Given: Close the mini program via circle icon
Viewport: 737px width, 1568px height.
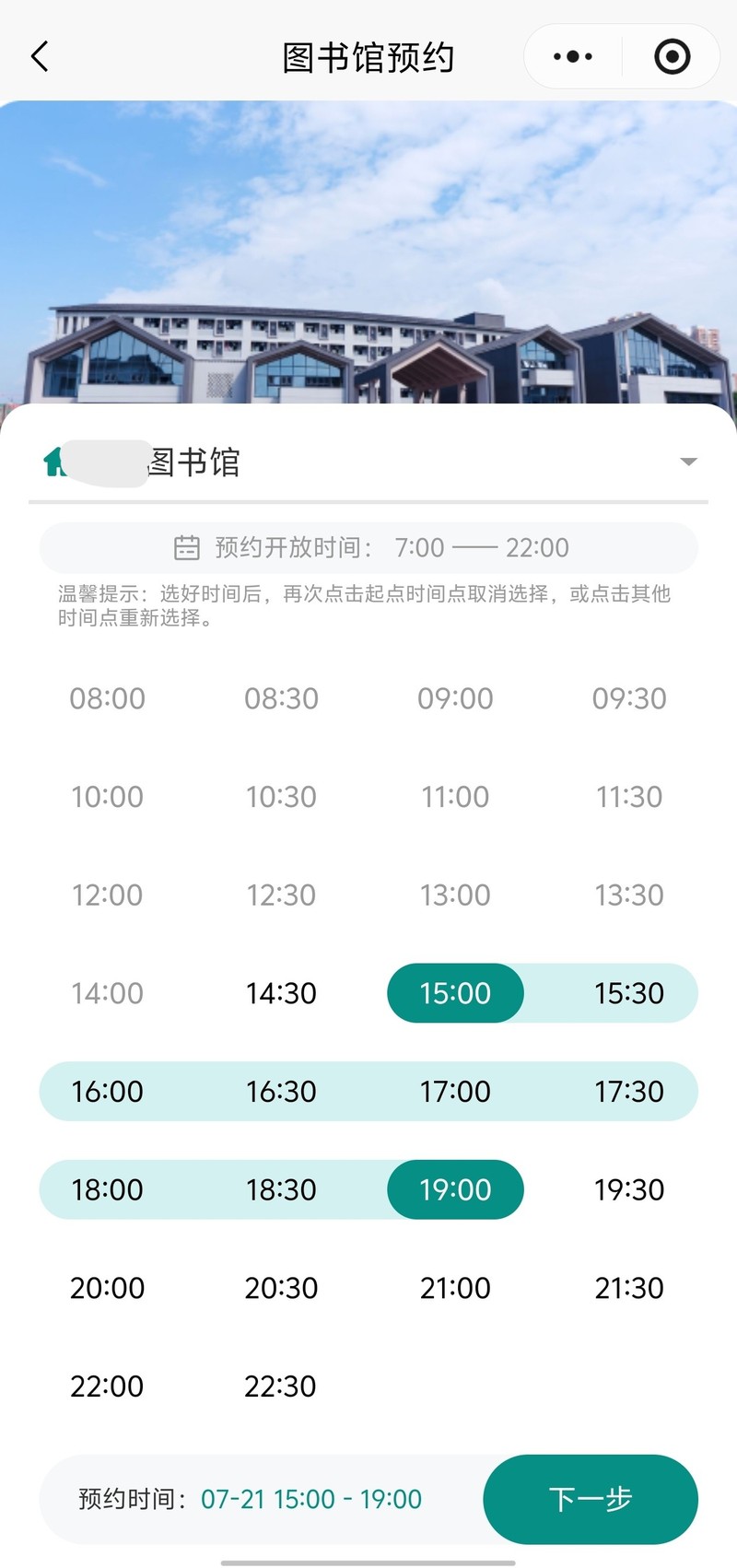Looking at the screenshot, I should pyautogui.click(x=672, y=57).
